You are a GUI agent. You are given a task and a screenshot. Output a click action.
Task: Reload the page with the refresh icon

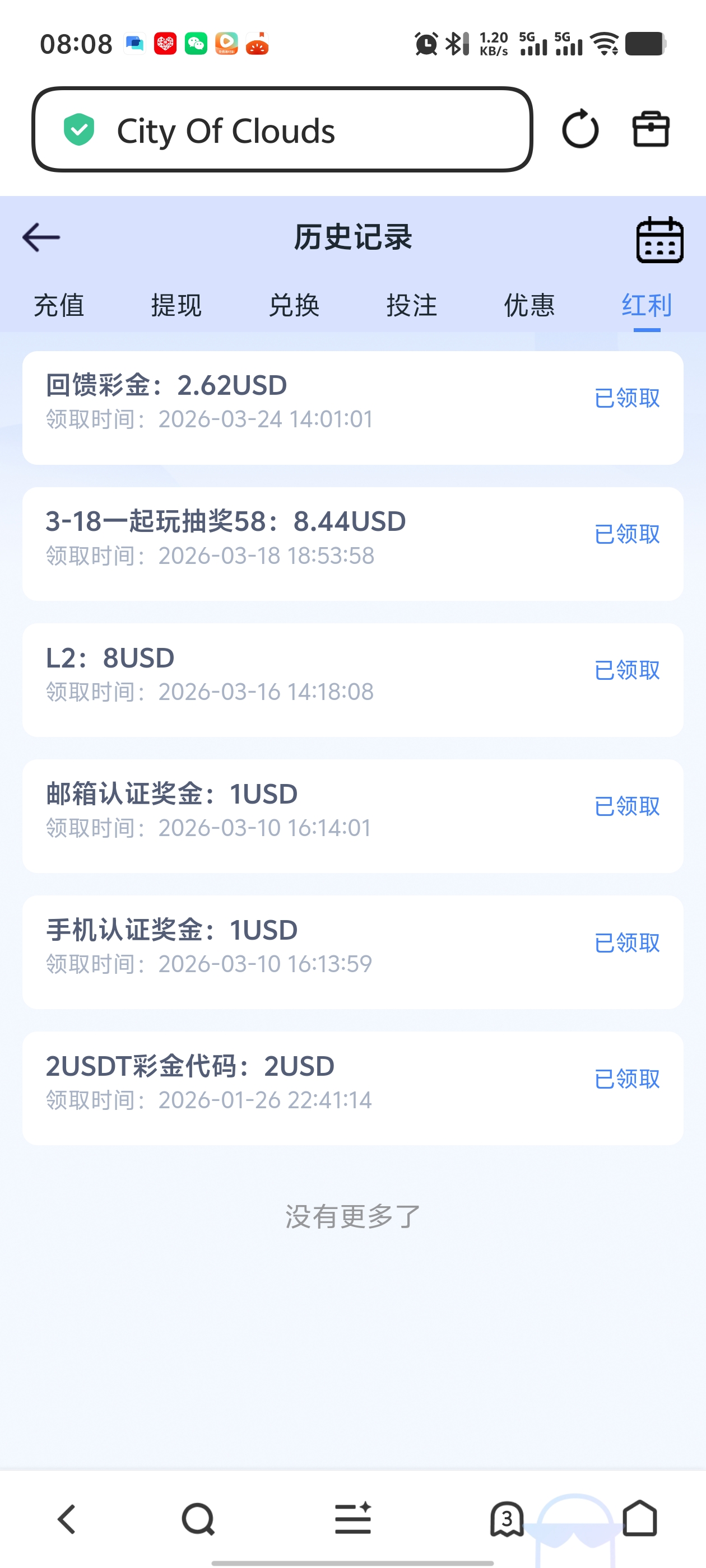click(580, 129)
